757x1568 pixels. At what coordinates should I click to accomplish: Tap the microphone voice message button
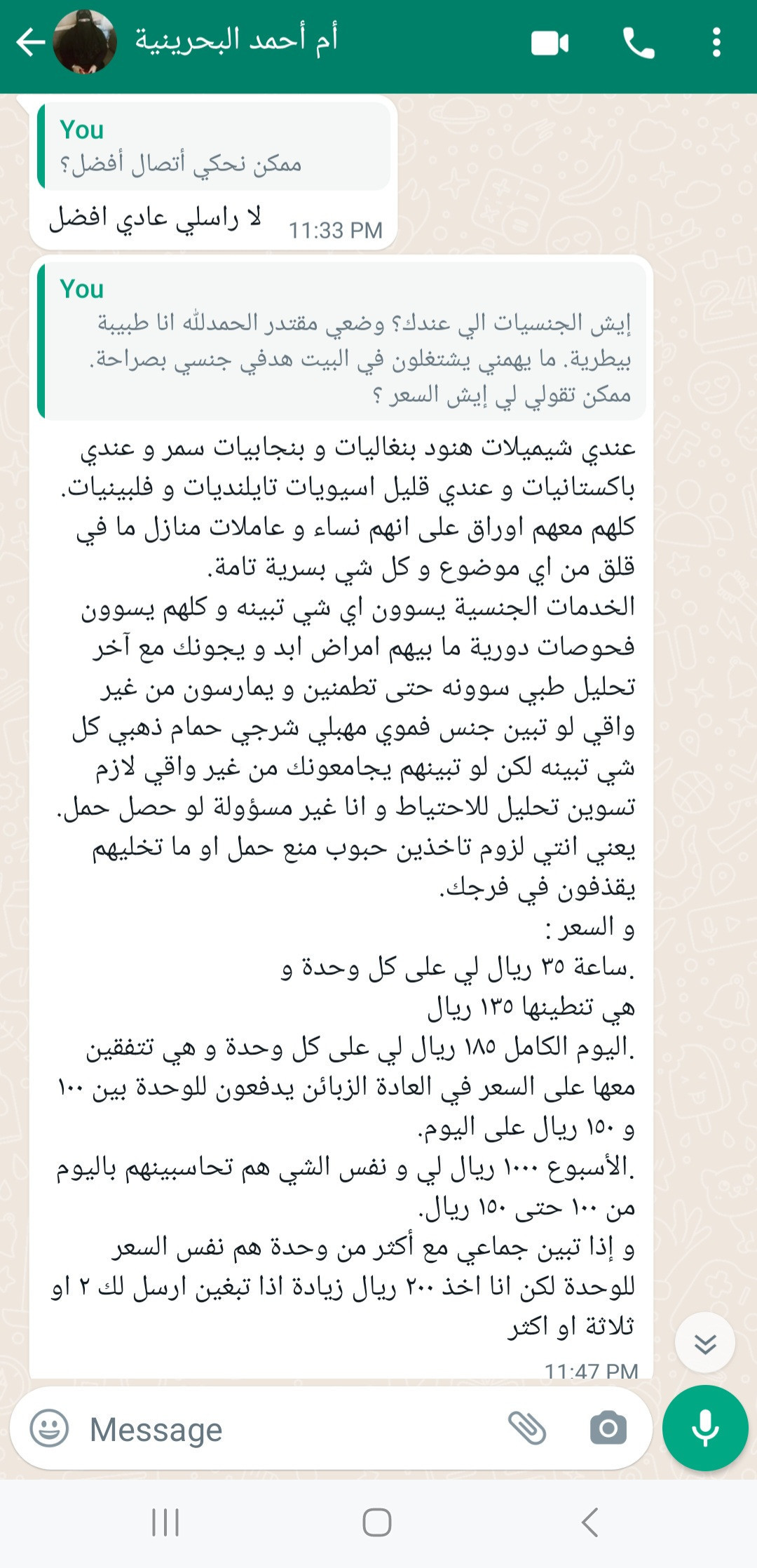pos(705,1428)
